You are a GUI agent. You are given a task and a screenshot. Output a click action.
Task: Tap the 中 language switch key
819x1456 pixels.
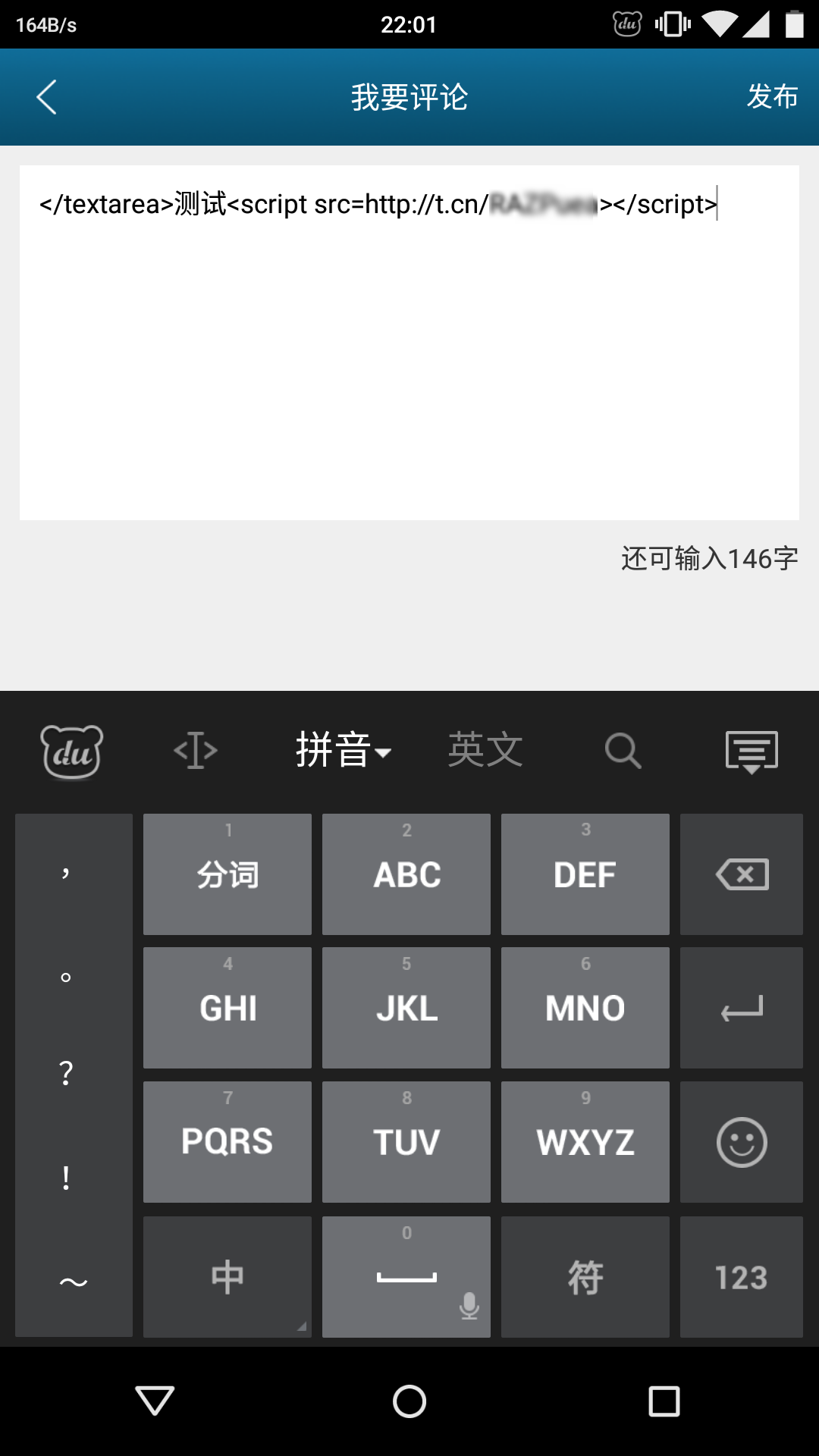(x=227, y=1277)
